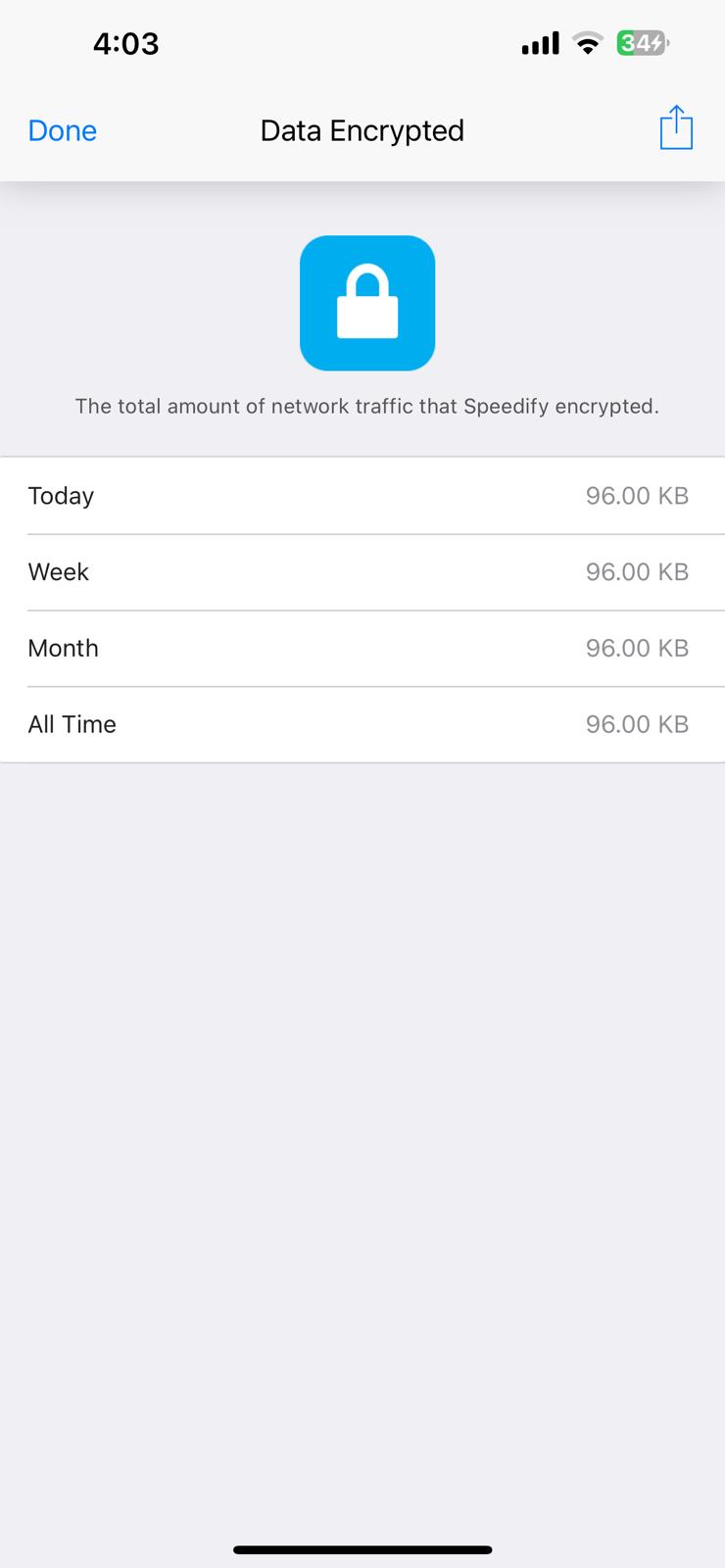Tap the clock time in the status bar
The width and height of the screenshot is (725, 1568).
click(x=125, y=43)
